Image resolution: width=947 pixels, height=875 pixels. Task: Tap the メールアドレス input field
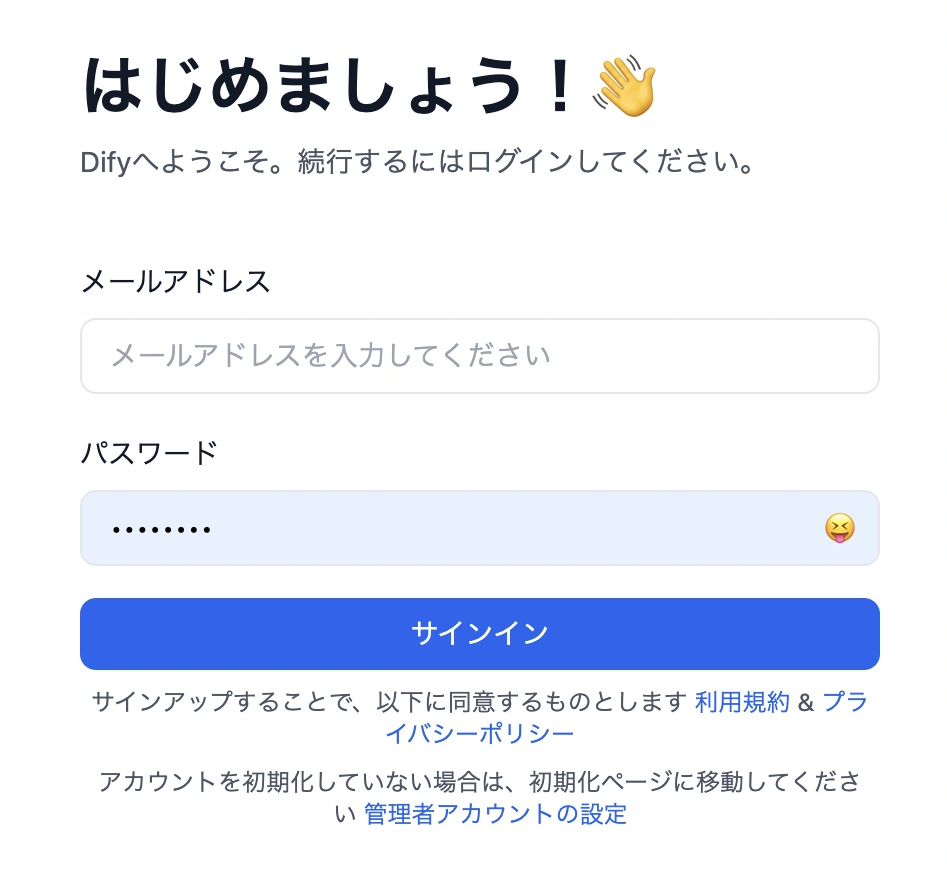(479, 356)
